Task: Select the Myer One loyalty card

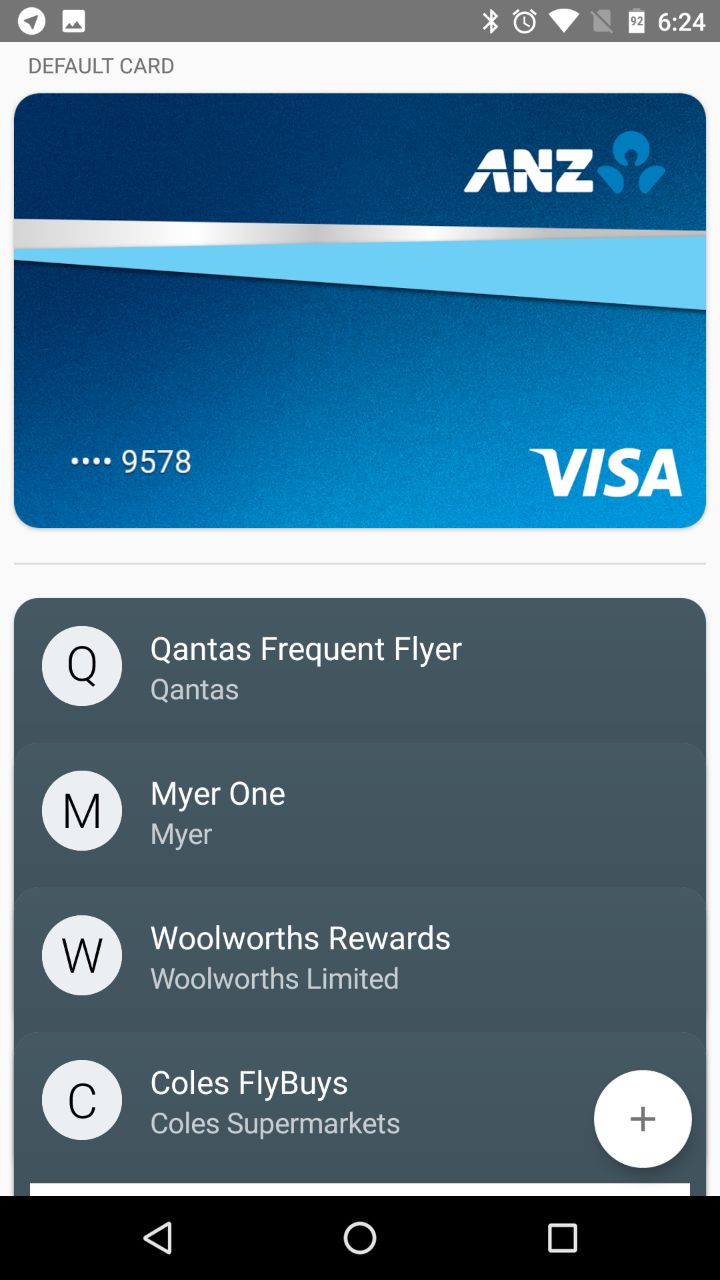Action: (x=360, y=815)
